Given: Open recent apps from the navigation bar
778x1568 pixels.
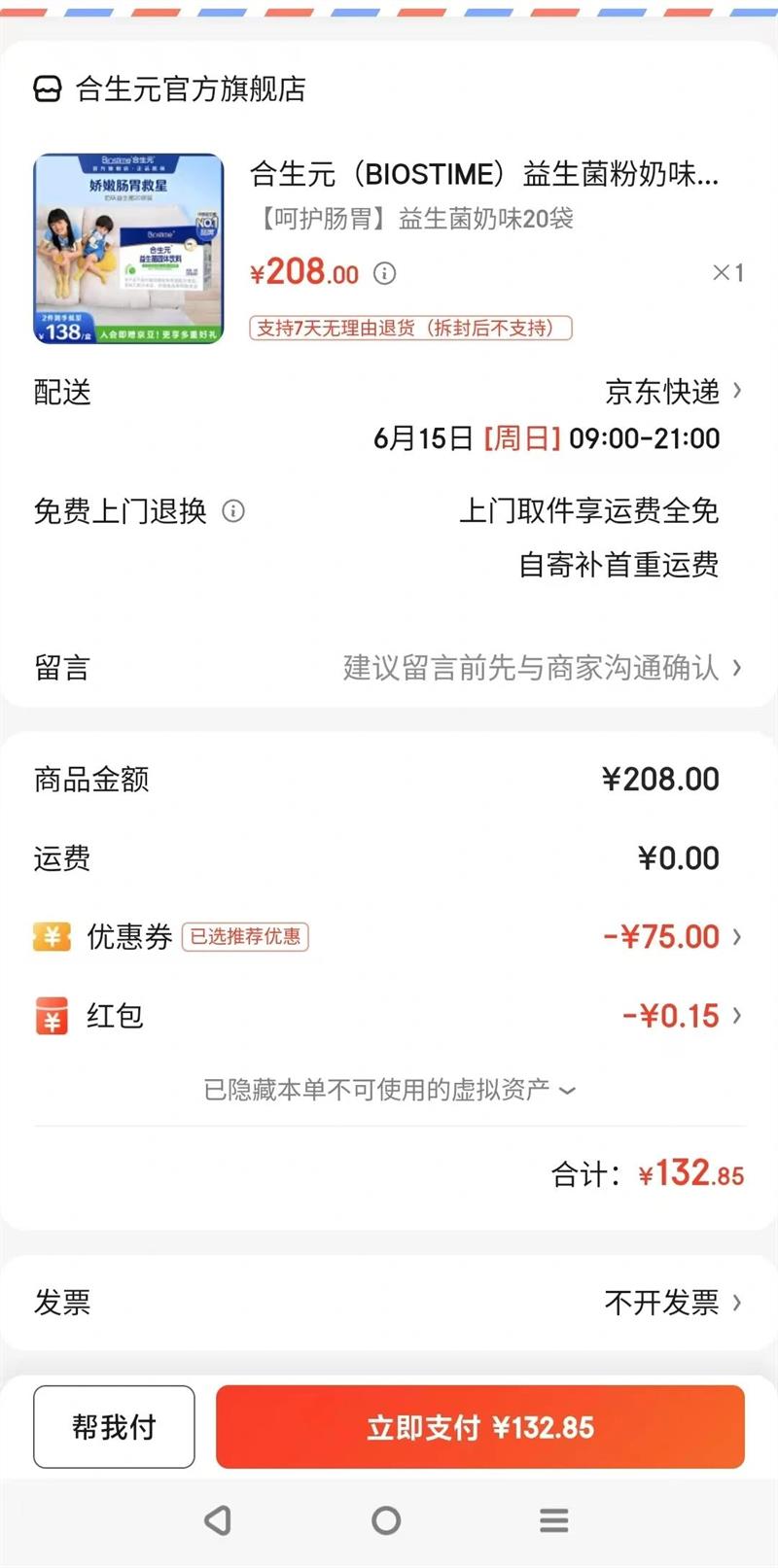Looking at the screenshot, I should (x=554, y=1520).
